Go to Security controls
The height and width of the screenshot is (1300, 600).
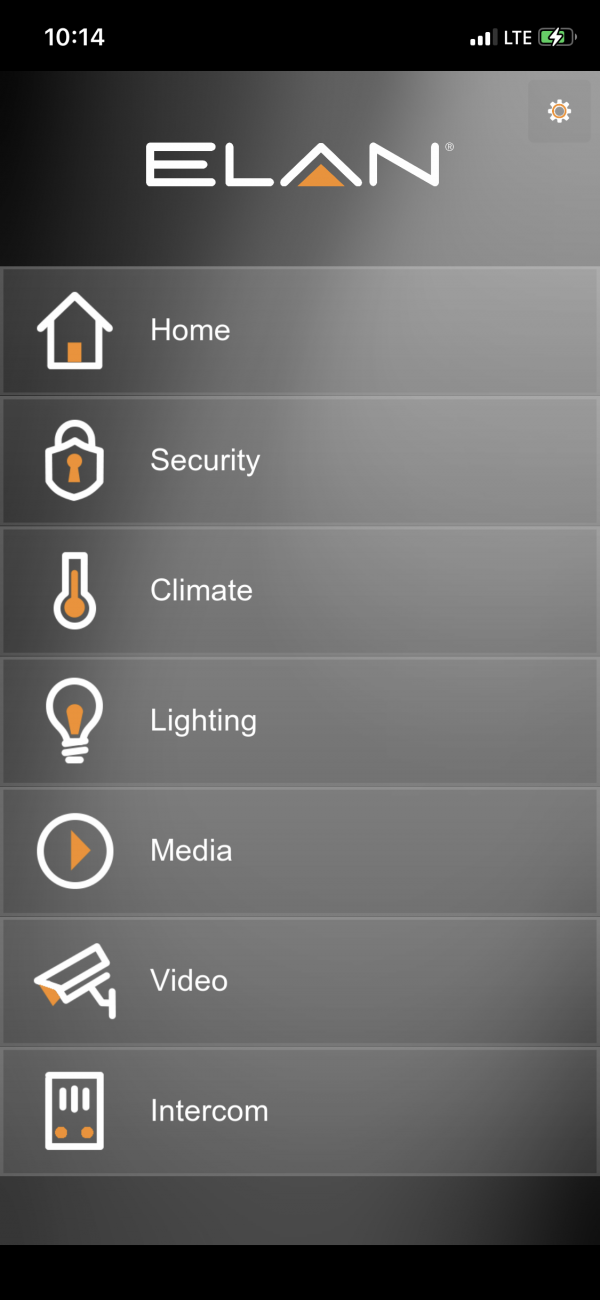pos(300,461)
